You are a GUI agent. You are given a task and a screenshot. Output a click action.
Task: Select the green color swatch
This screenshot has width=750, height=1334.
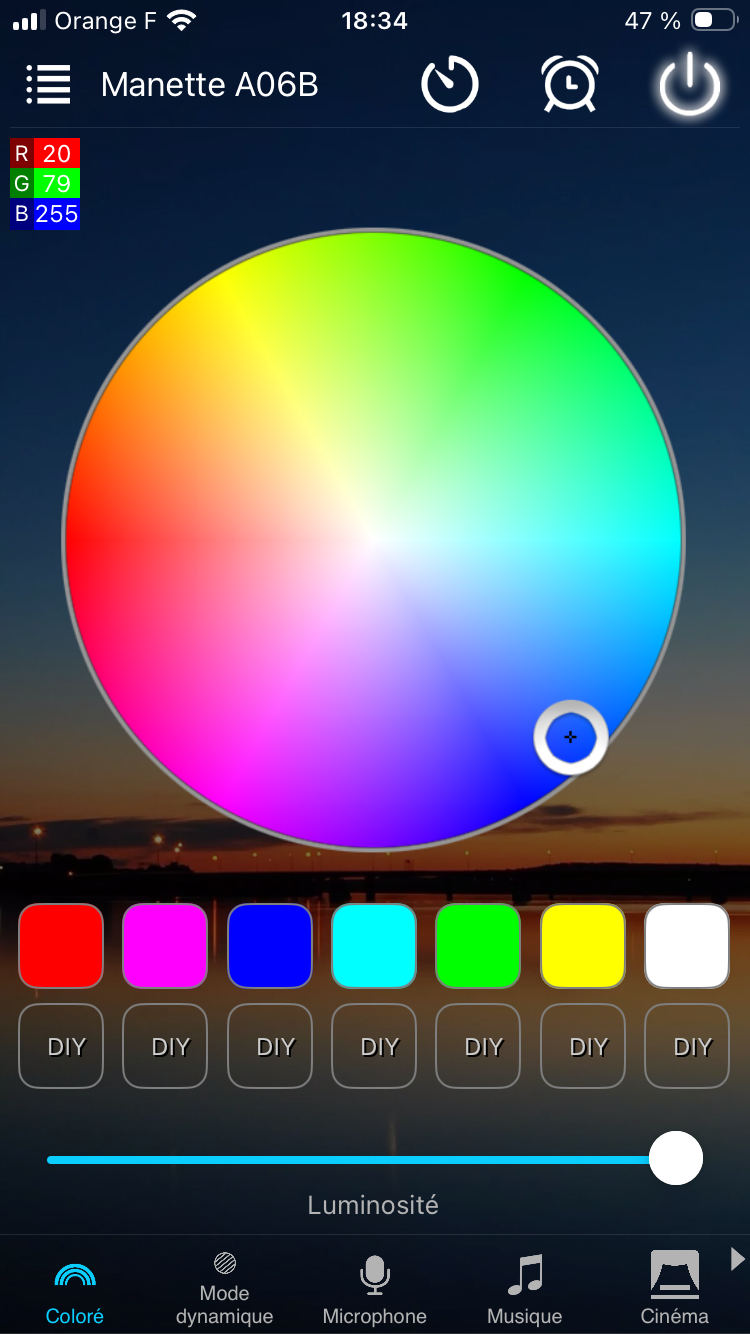point(478,946)
